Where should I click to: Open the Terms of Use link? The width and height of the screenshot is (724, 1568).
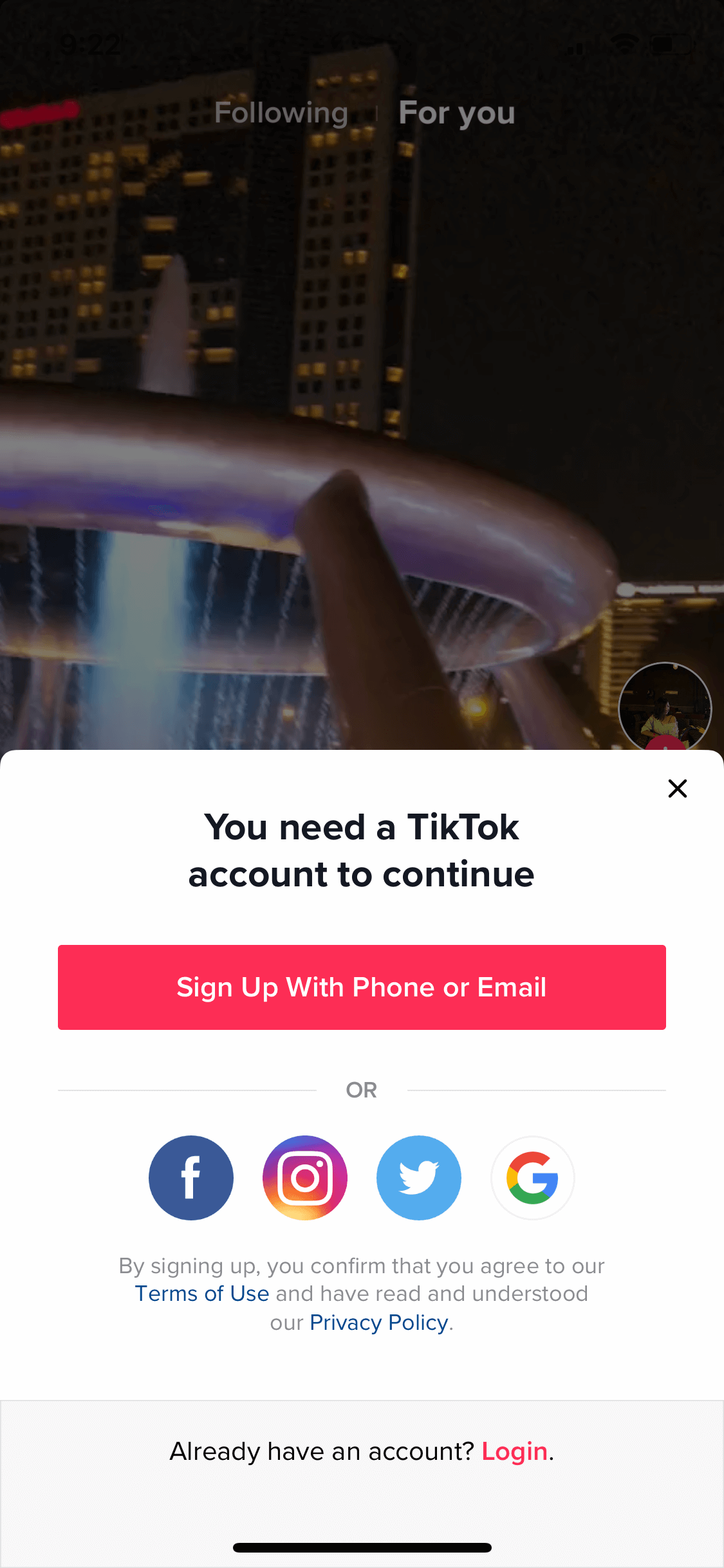pos(202,1294)
